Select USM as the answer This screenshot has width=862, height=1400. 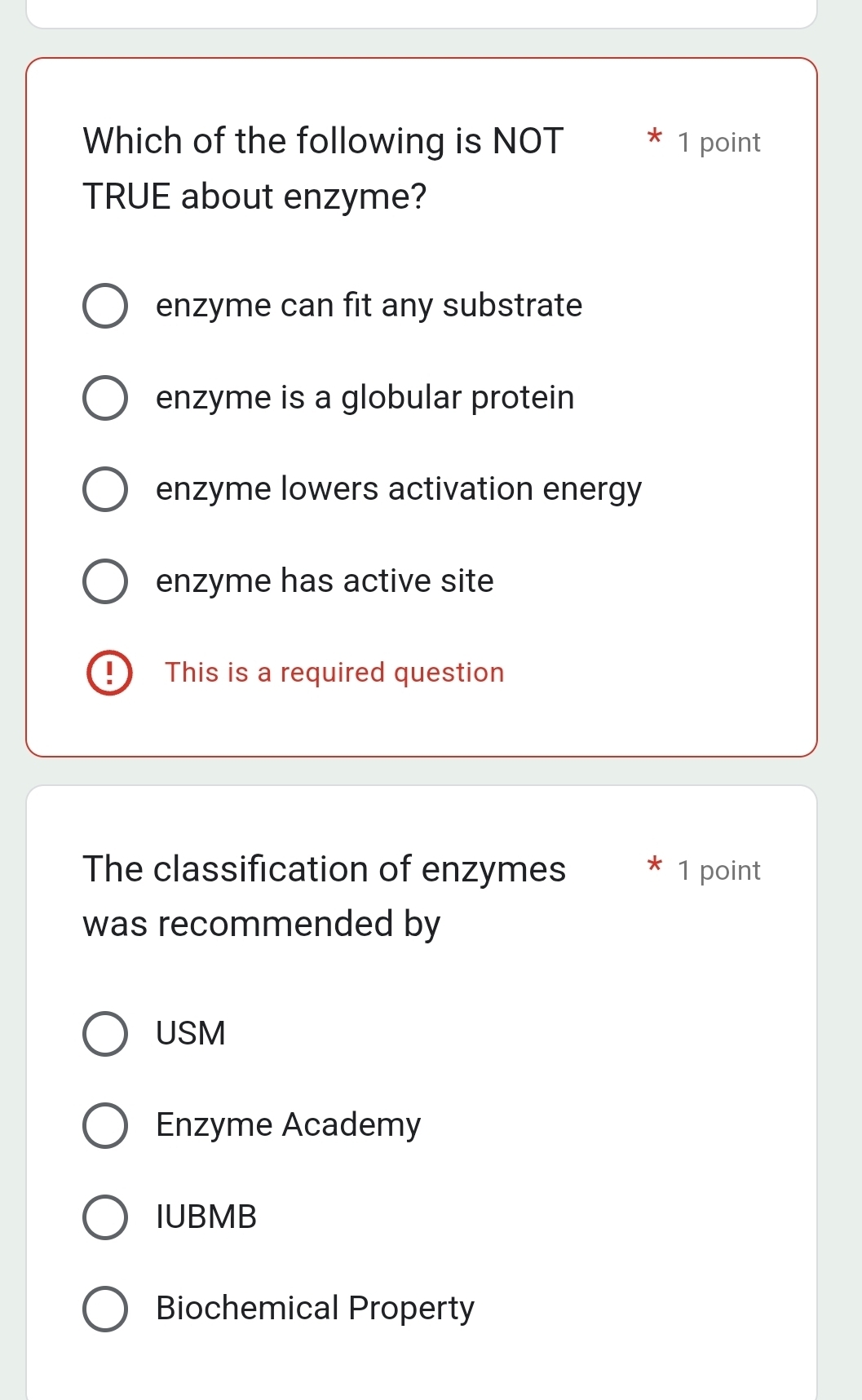click(107, 1033)
